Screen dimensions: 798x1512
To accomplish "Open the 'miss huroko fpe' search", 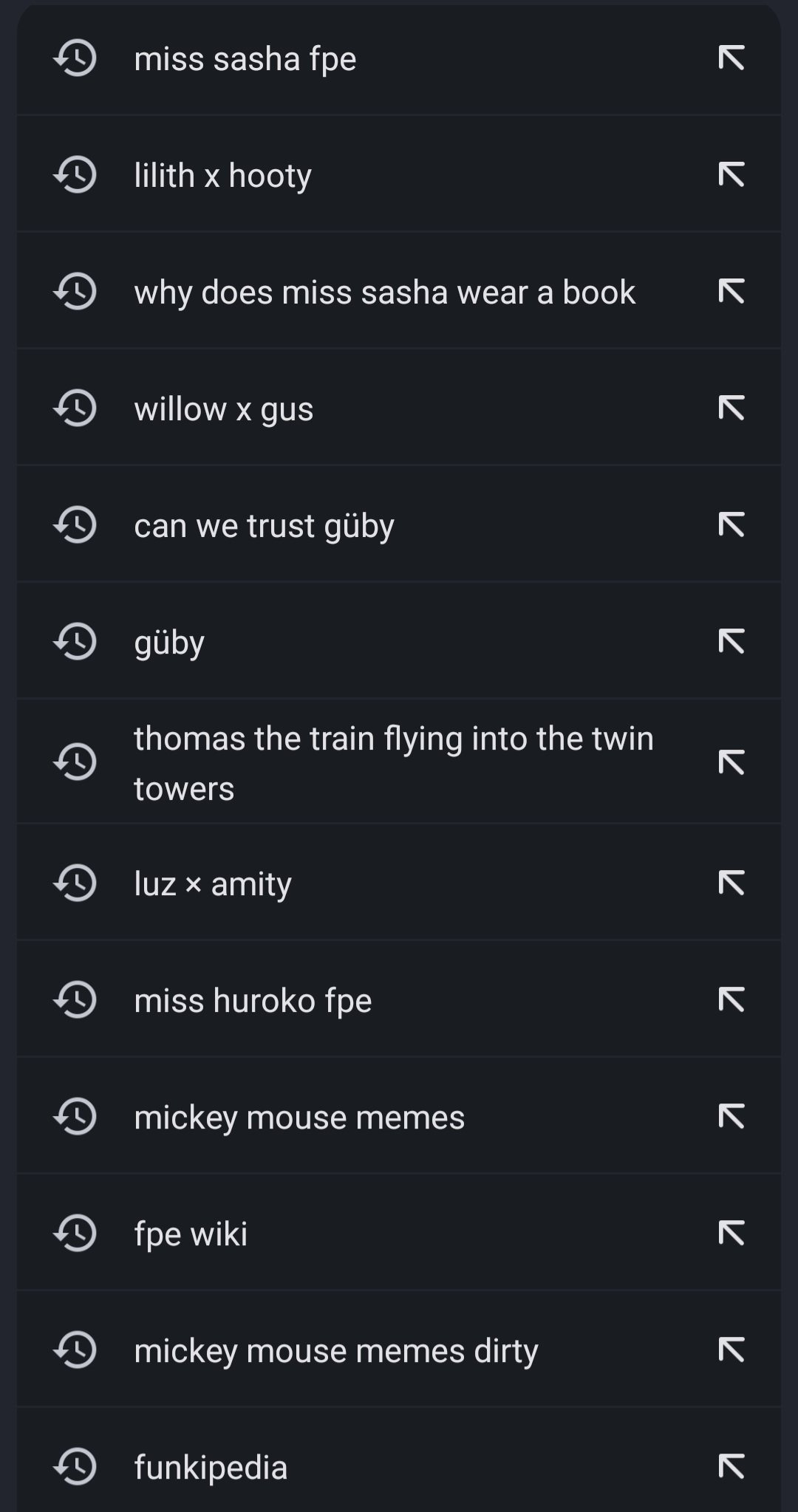I will click(x=253, y=1000).
